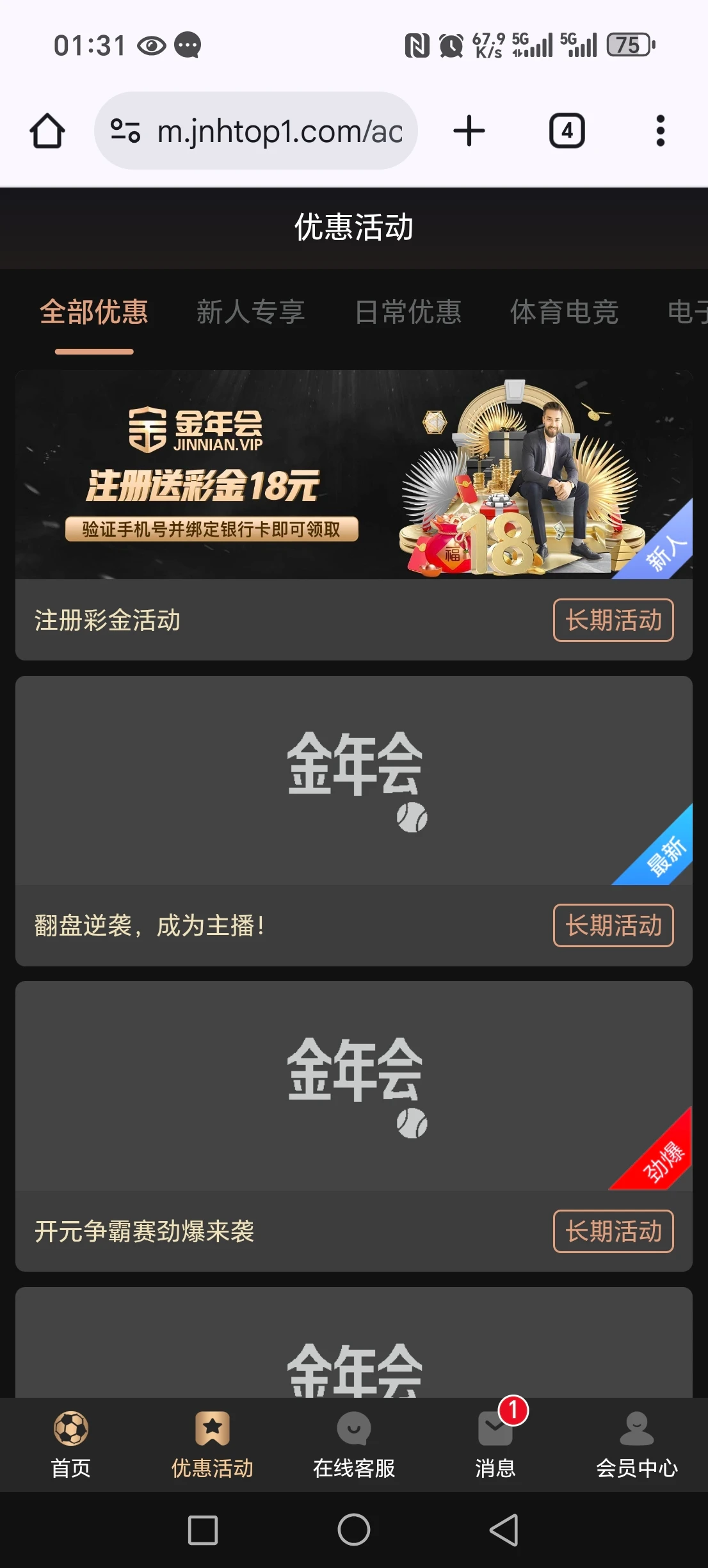Open a new browser tab
708x1568 pixels.
click(469, 131)
